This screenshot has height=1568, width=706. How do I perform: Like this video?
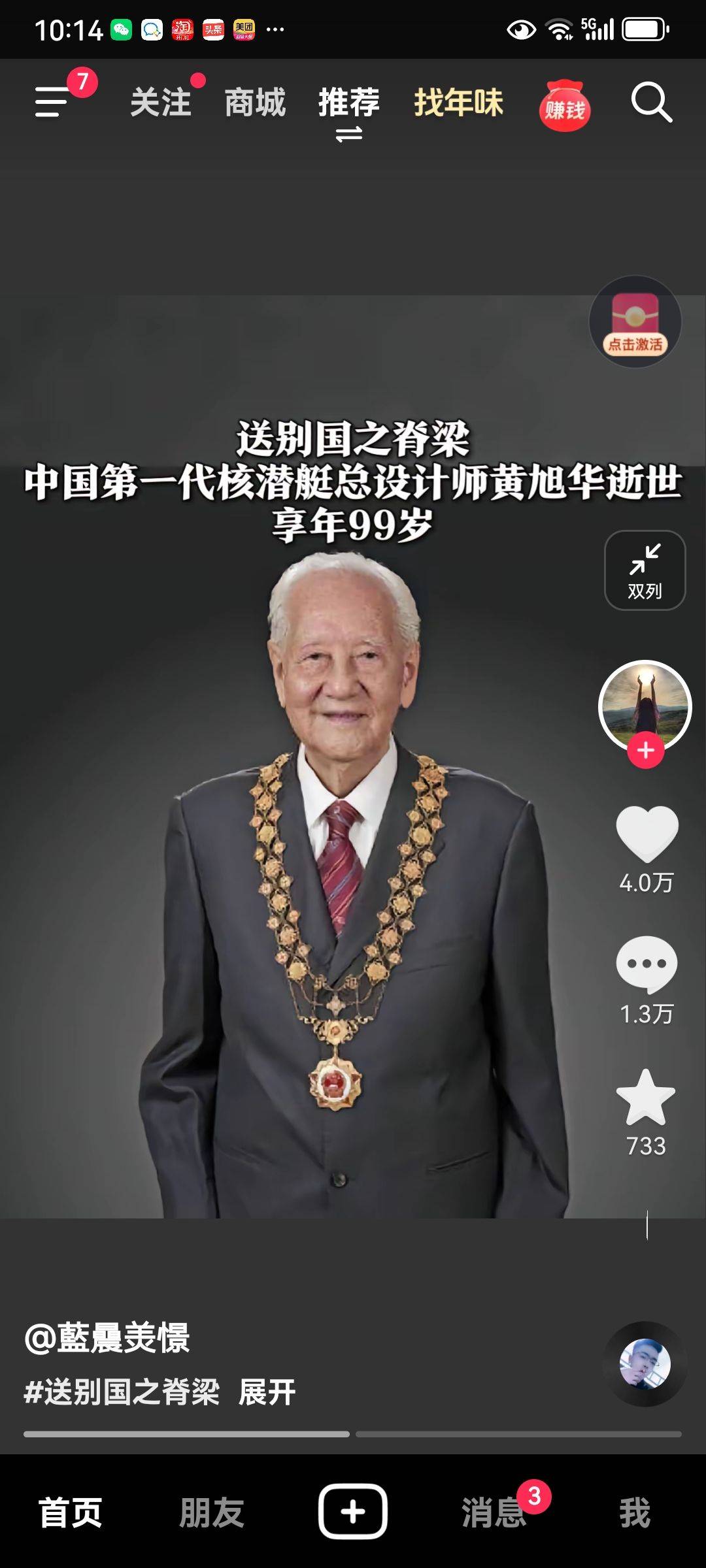point(646,834)
